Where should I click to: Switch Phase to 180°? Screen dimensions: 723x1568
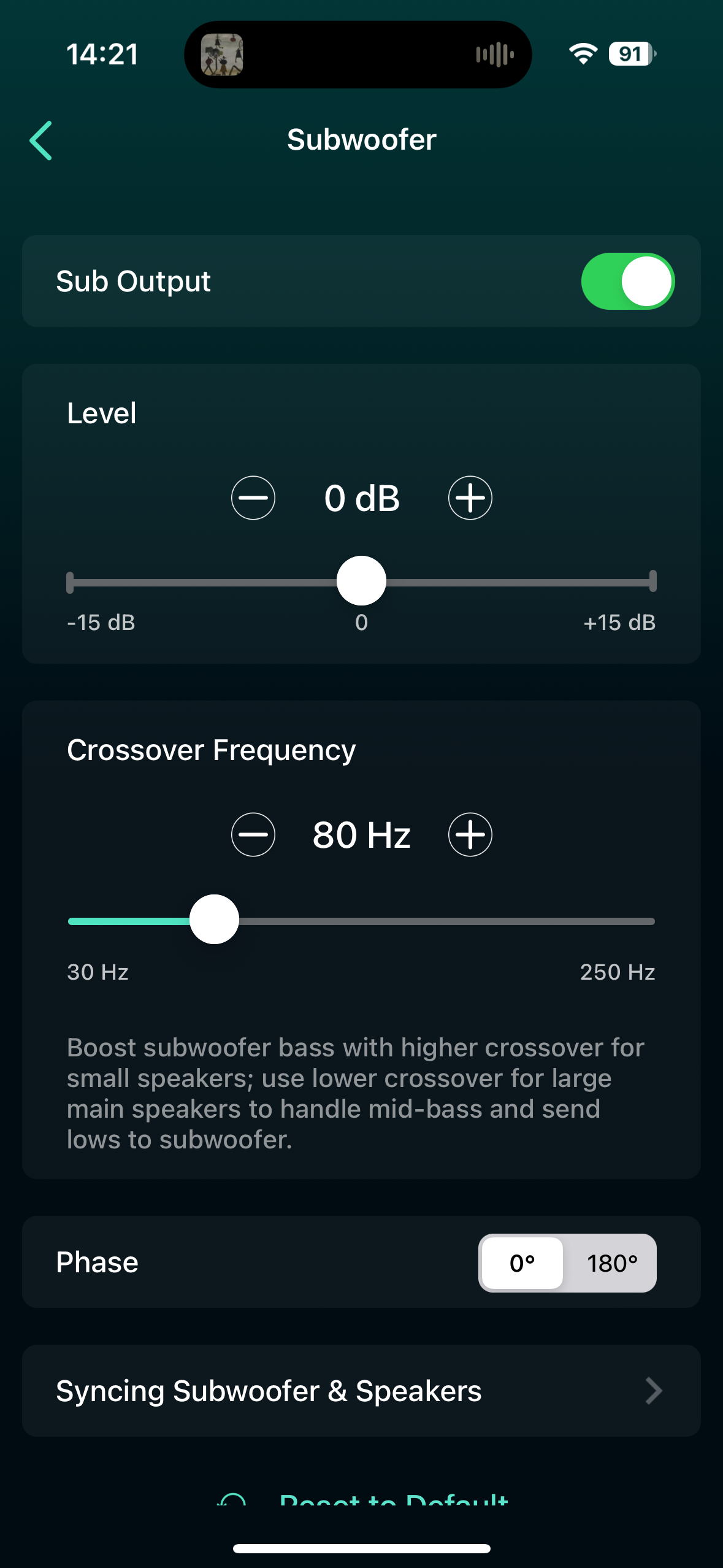611,1263
